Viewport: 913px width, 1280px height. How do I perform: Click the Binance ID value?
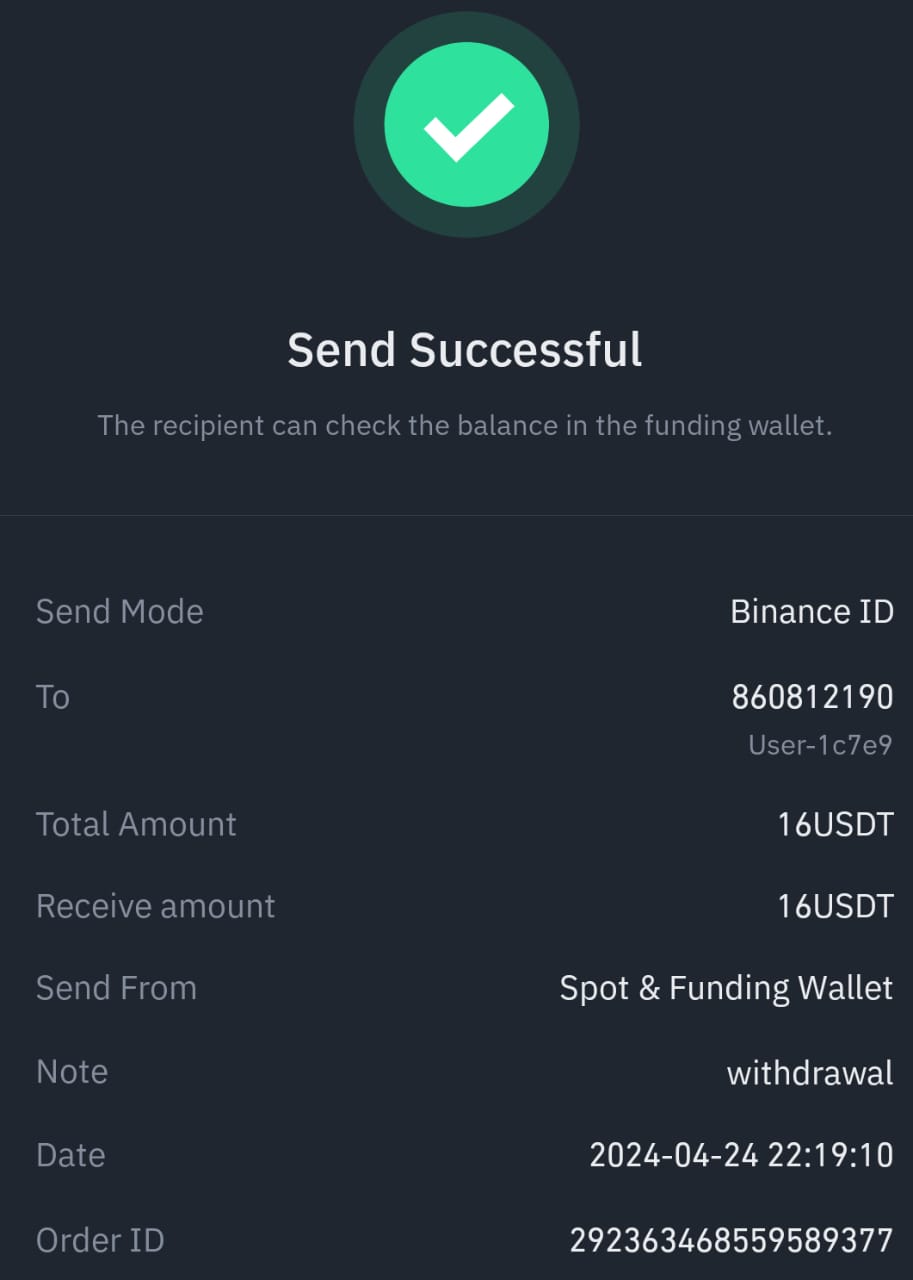click(x=812, y=611)
